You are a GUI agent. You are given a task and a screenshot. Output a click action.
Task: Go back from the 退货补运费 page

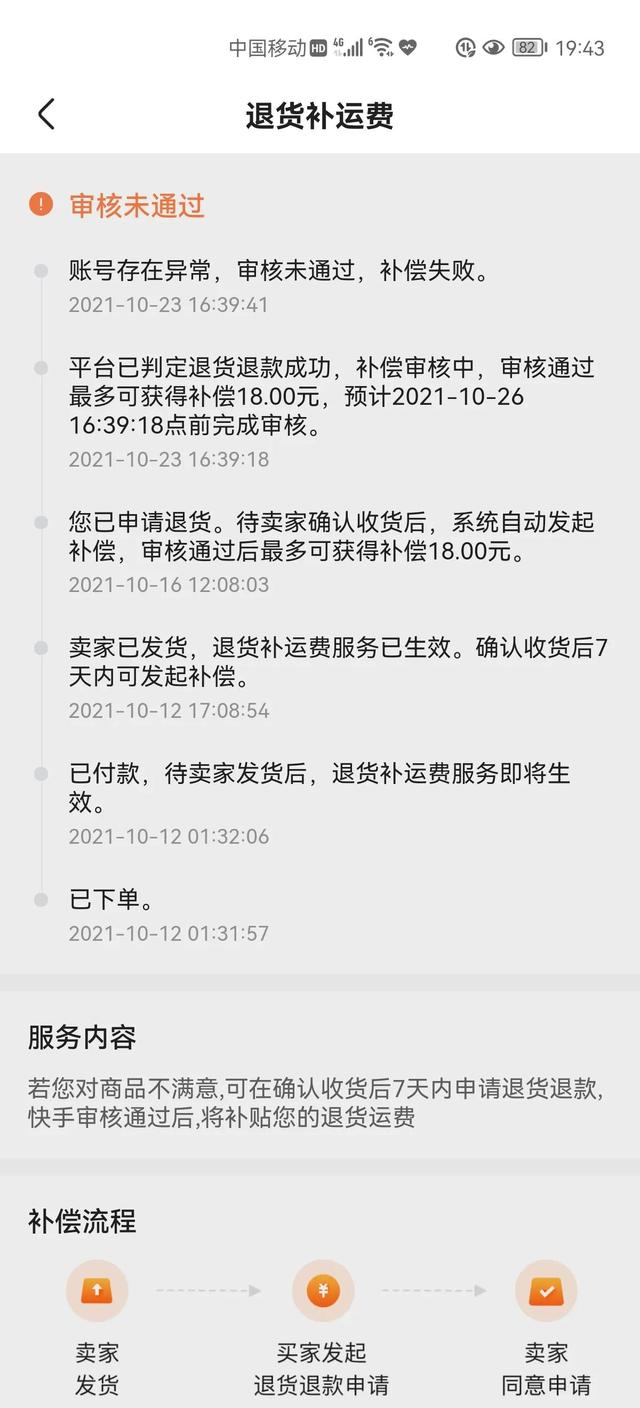pos(46,114)
